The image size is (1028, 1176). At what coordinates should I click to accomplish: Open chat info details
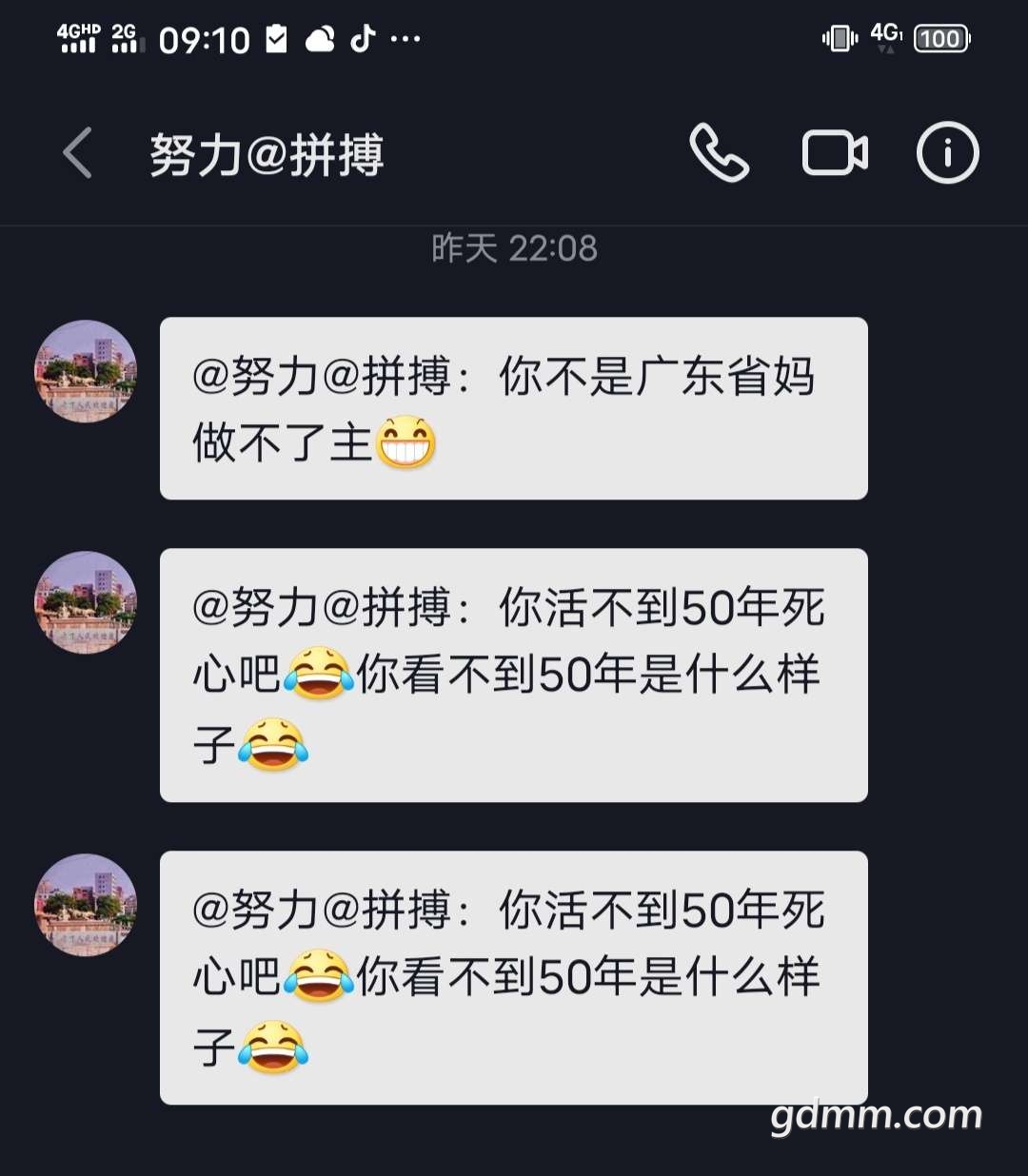[x=947, y=153]
